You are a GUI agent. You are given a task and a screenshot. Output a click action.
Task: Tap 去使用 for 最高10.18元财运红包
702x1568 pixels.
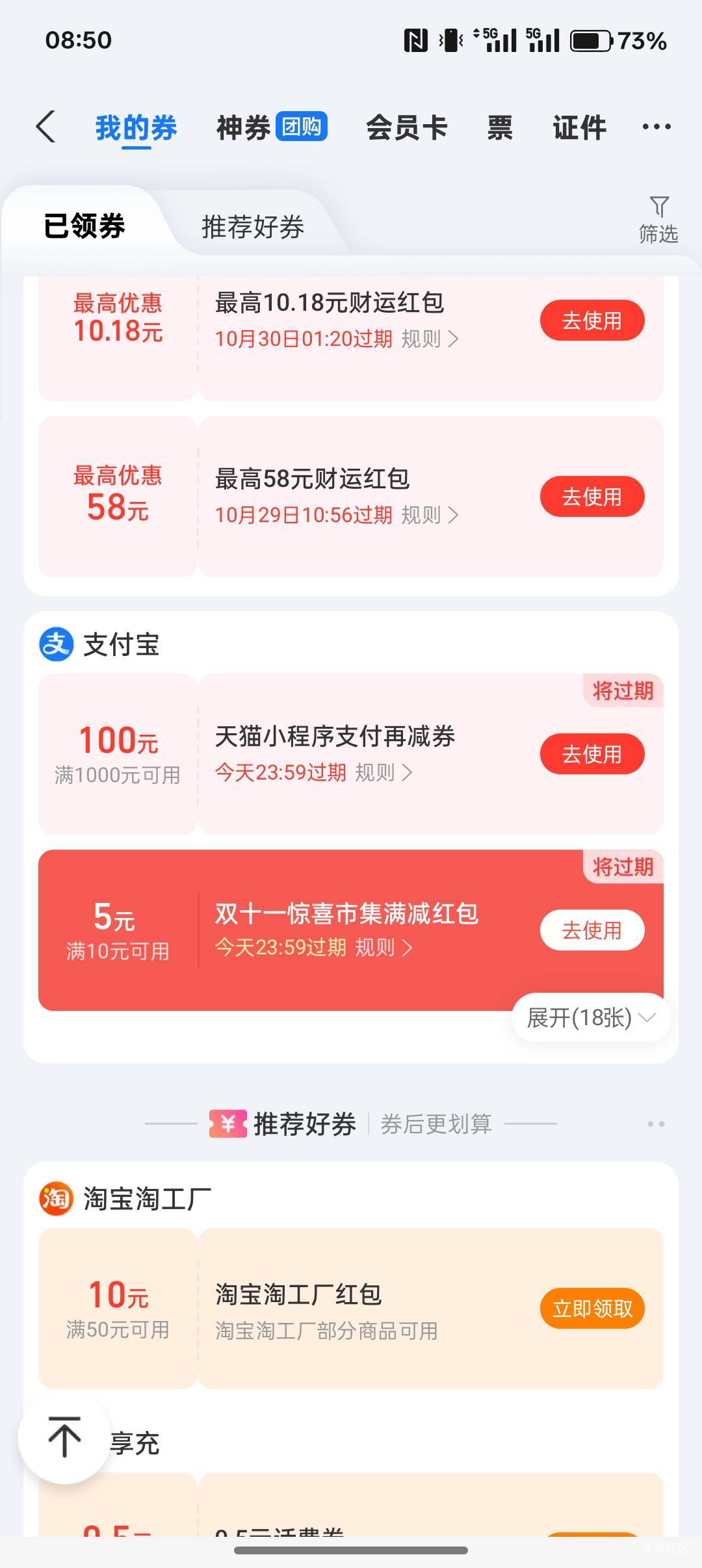[x=591, y=320]
